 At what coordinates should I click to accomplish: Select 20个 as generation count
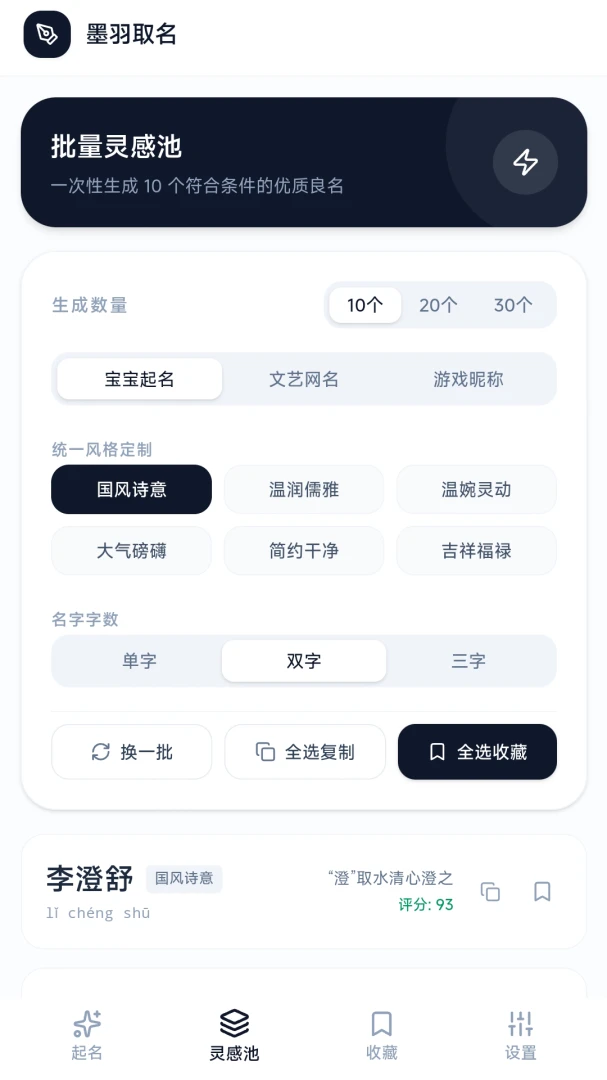438,305
